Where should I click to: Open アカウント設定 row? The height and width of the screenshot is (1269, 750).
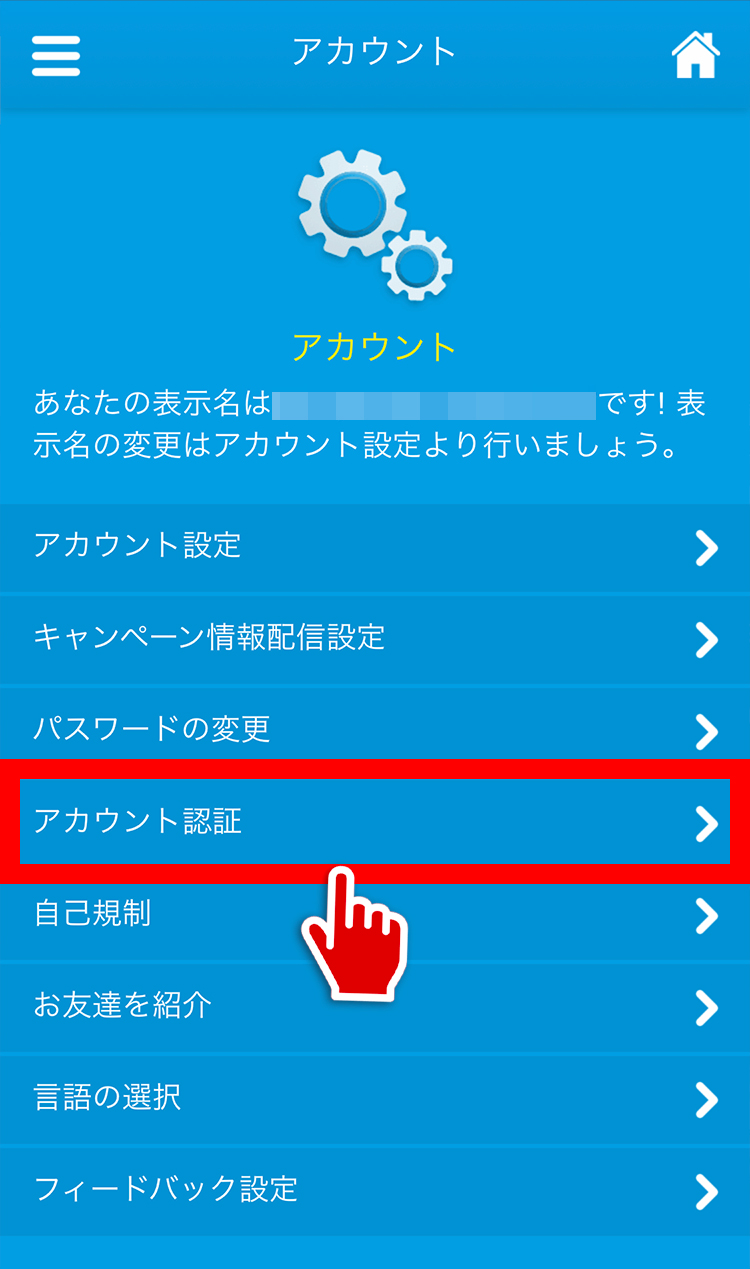(375, 546)
